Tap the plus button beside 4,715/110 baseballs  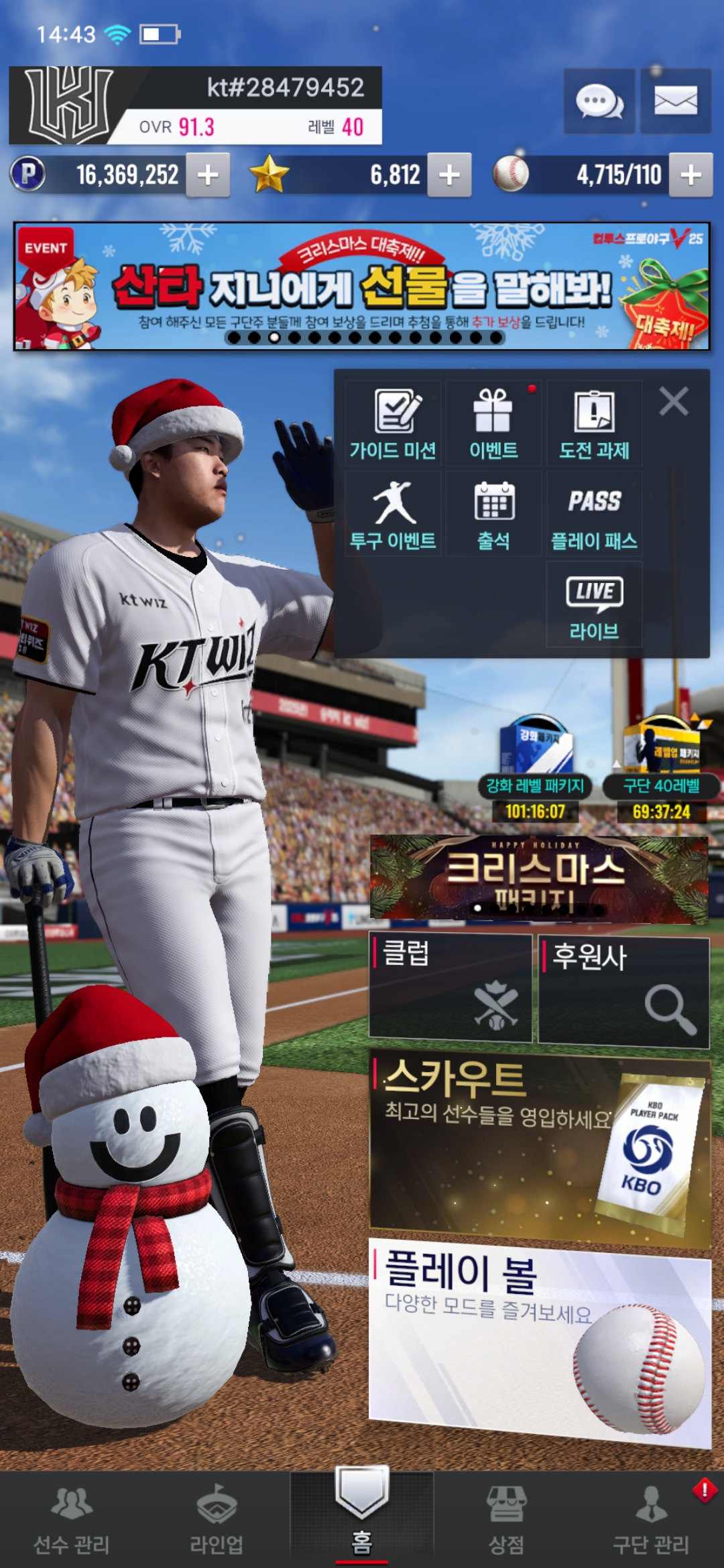690,175
